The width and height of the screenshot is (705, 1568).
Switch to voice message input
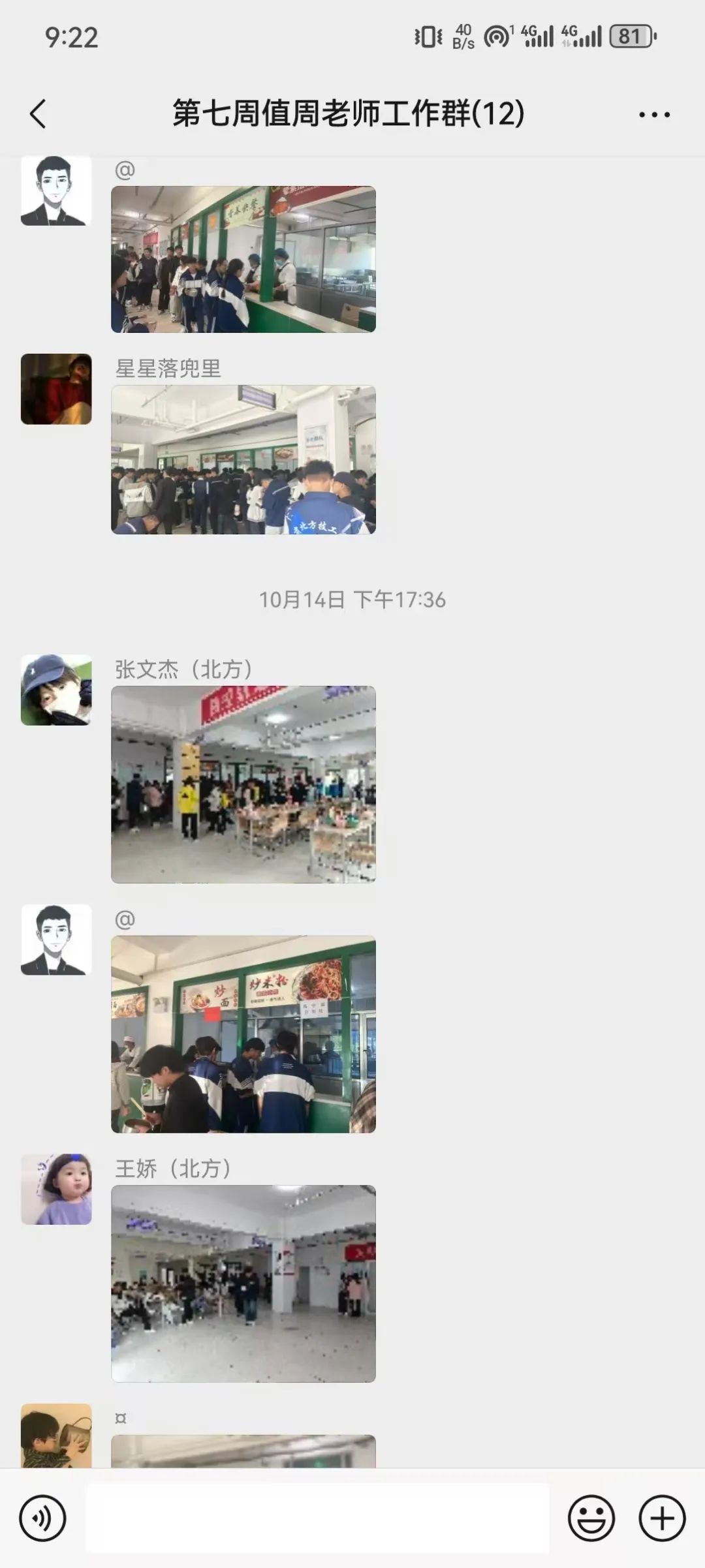(x=42, y=1518)
